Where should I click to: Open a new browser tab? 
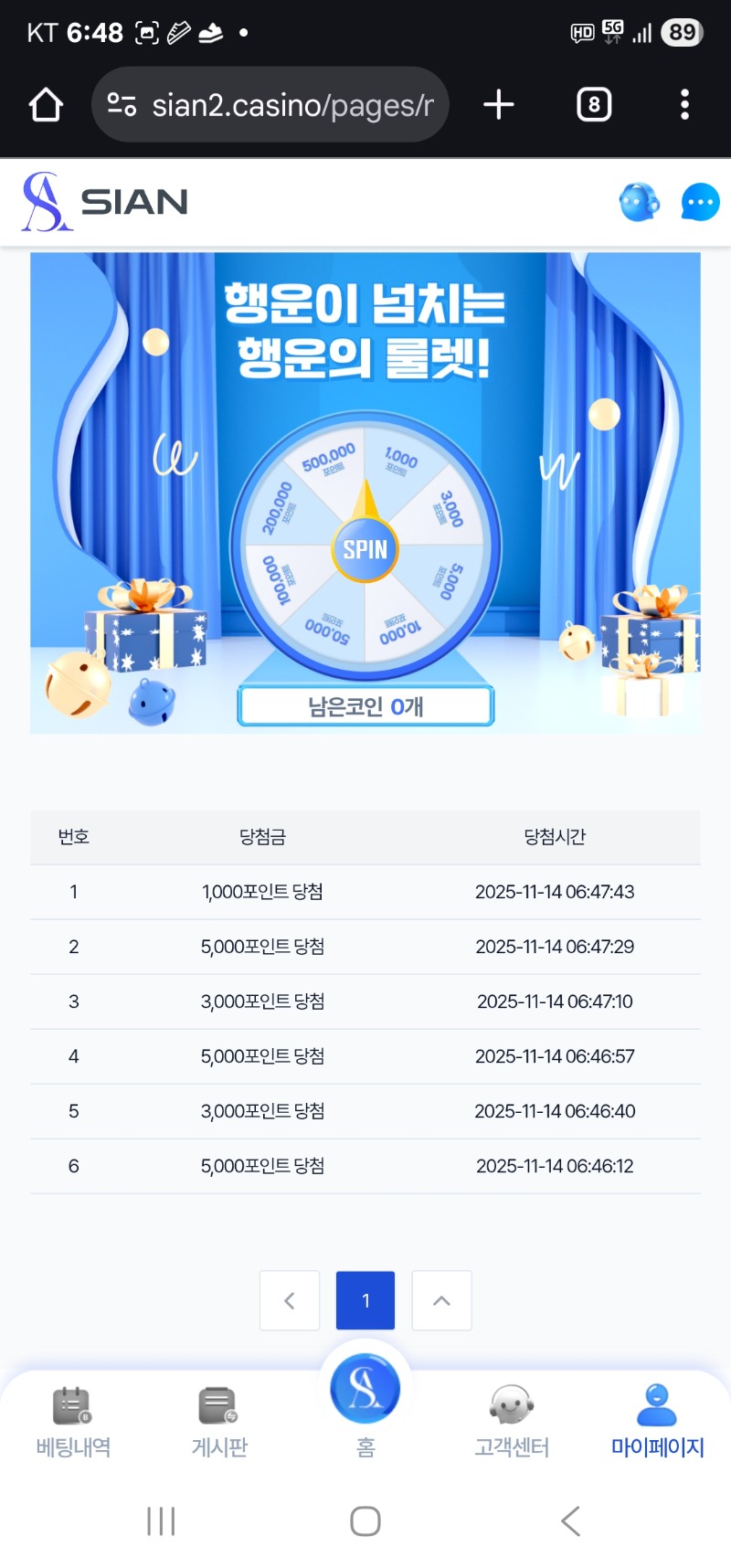coord(498,105)
